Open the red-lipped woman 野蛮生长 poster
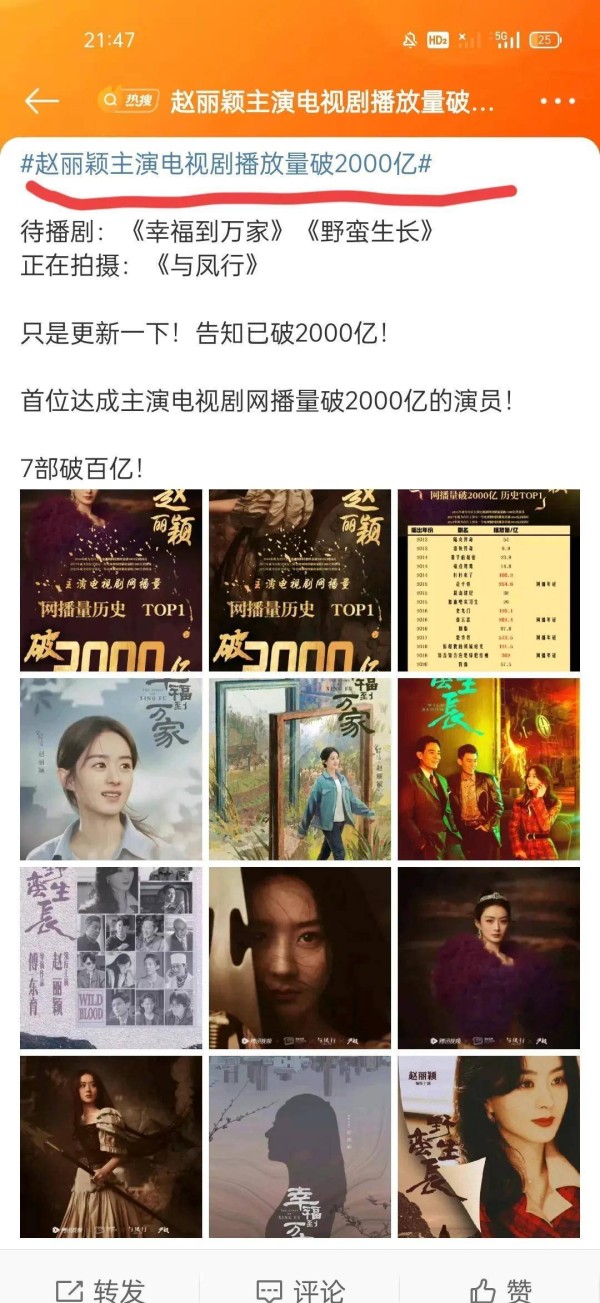Screen dimensions: 600x1303 [x=489, y=1147]
